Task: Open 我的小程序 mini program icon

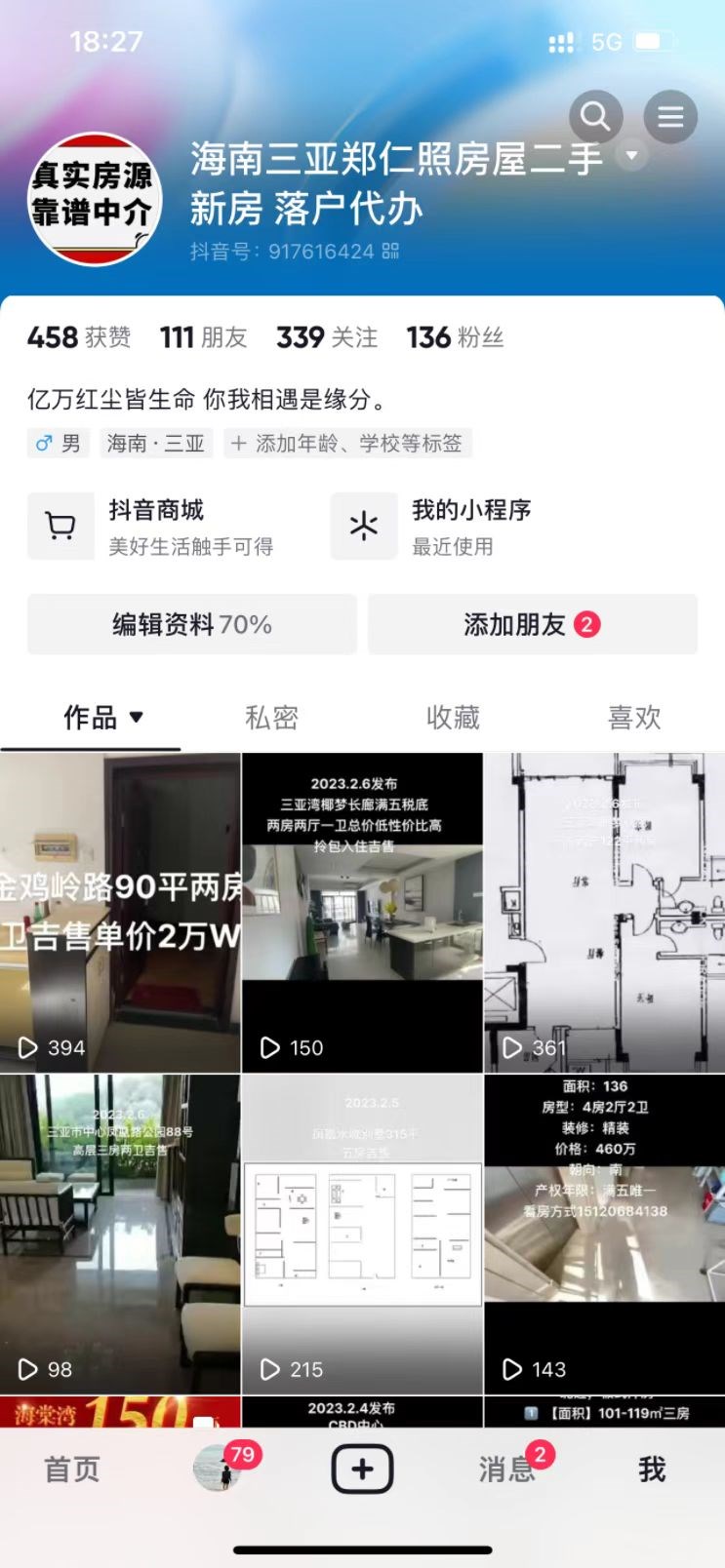Action: pyautogui.click(x=364, y=526)
